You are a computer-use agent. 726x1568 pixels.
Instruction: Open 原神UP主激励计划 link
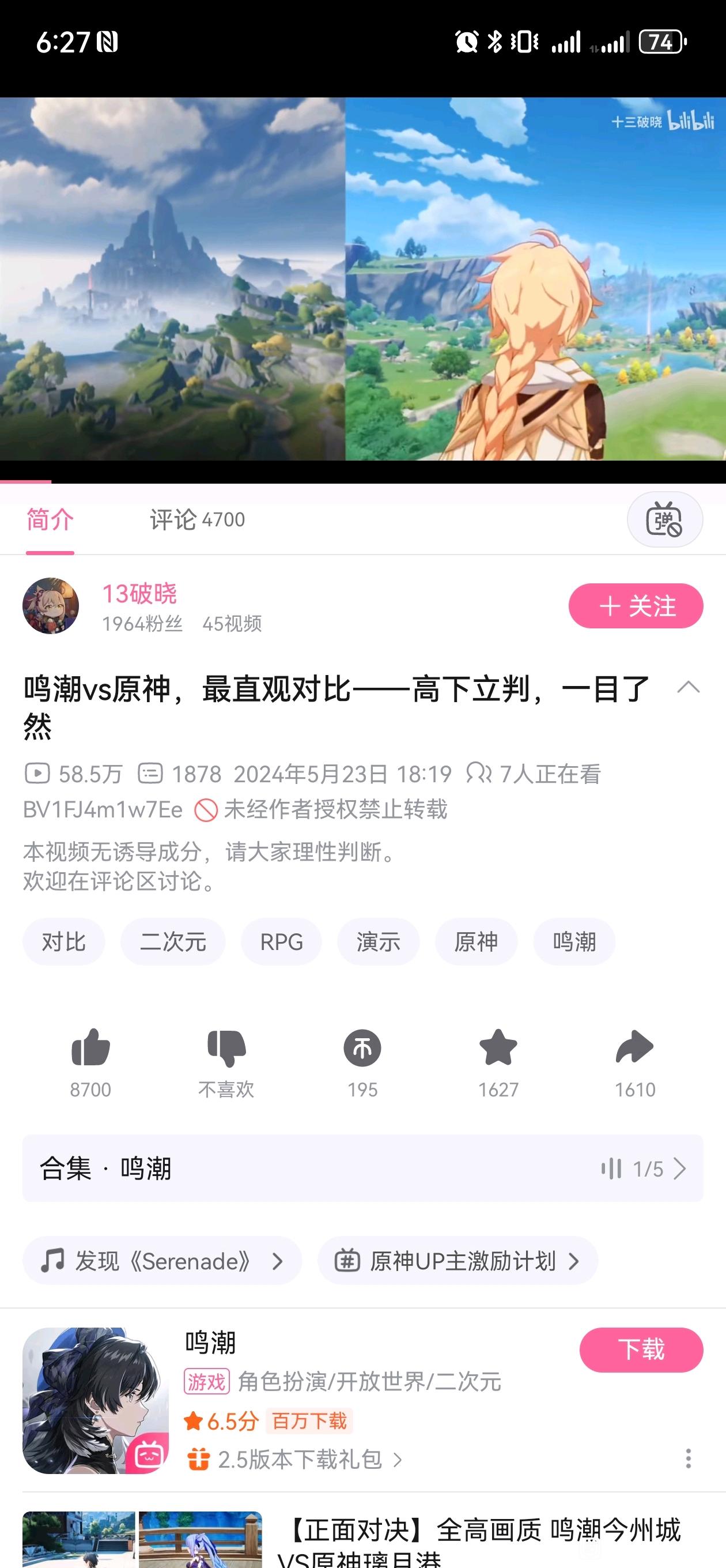point(457,1261)
